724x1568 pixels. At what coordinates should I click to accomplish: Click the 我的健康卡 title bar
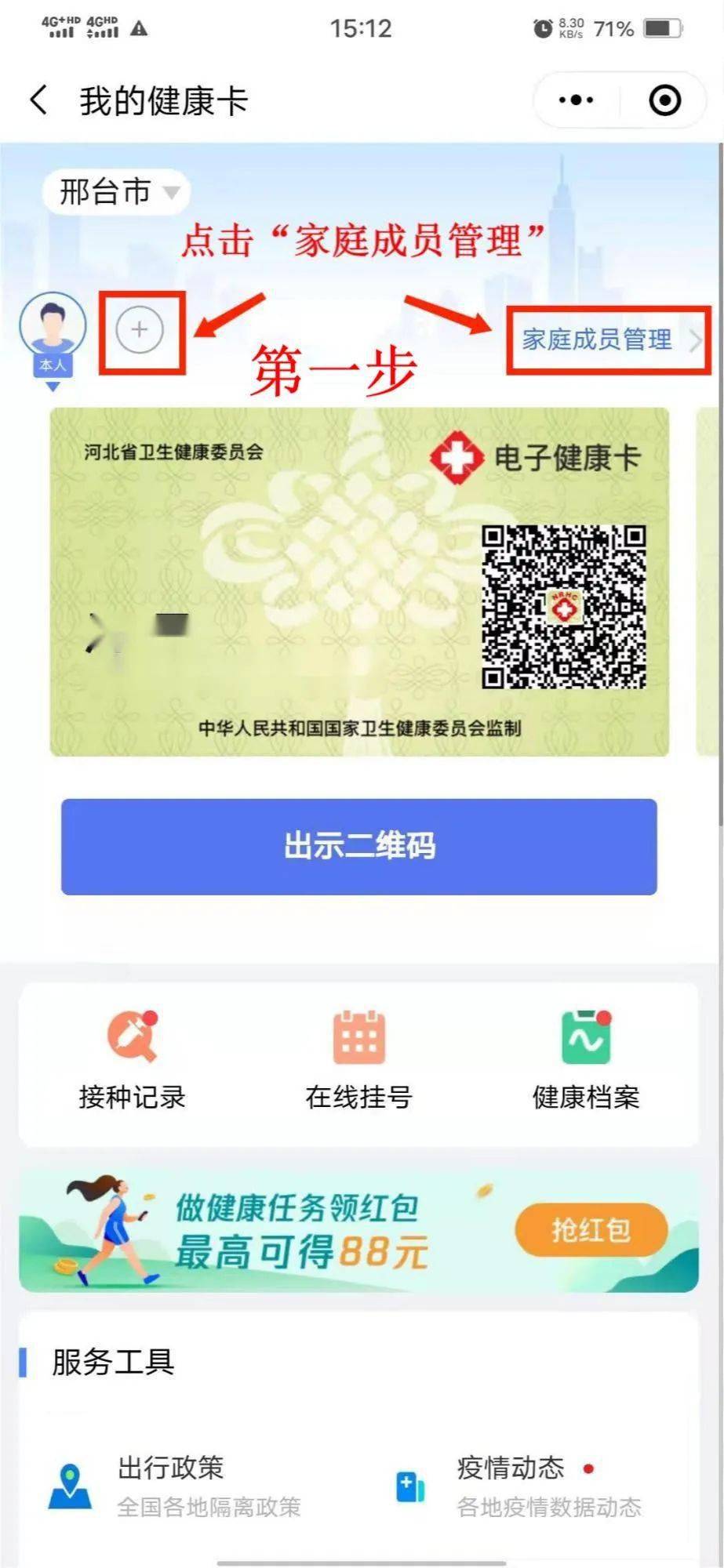pos(163,100)
